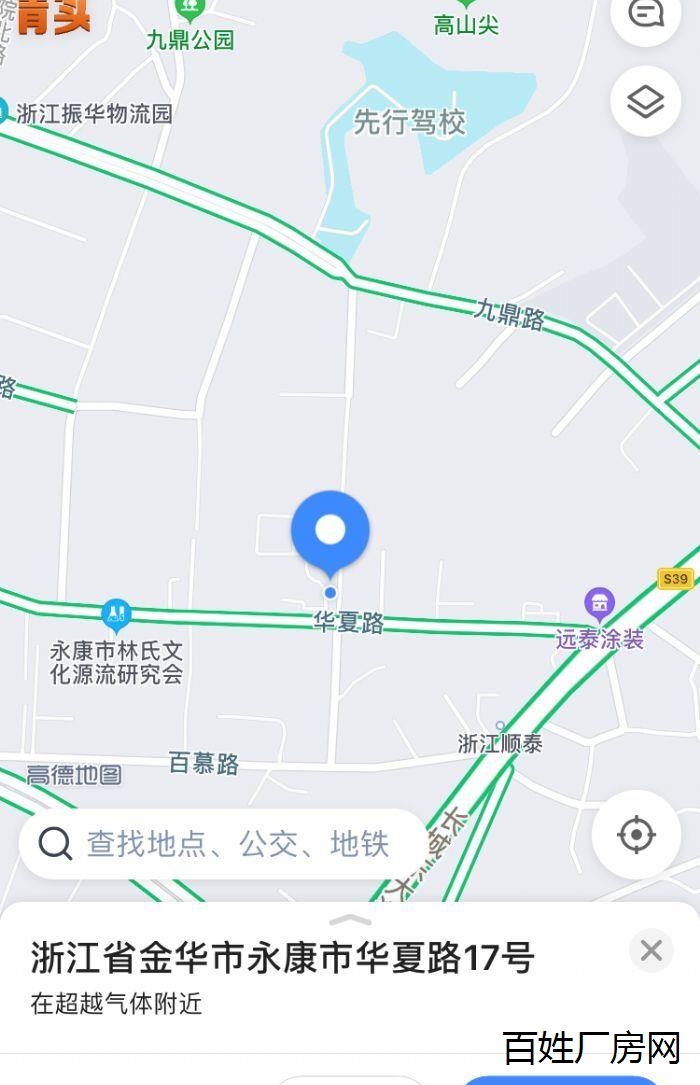
Task: Select the 浙江顺泰 map point
Action: tap(500, 727)
